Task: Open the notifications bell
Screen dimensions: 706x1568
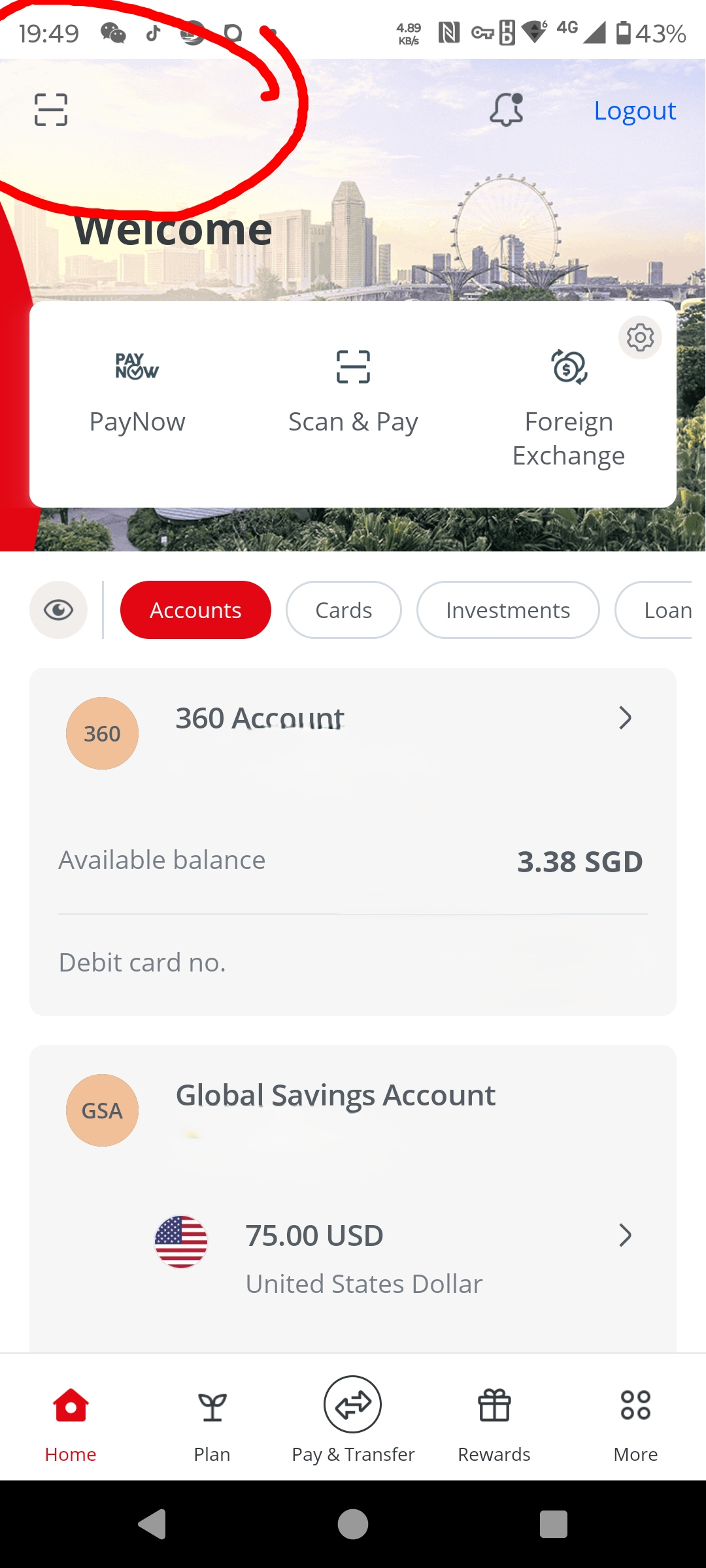Action: [507, 109]
